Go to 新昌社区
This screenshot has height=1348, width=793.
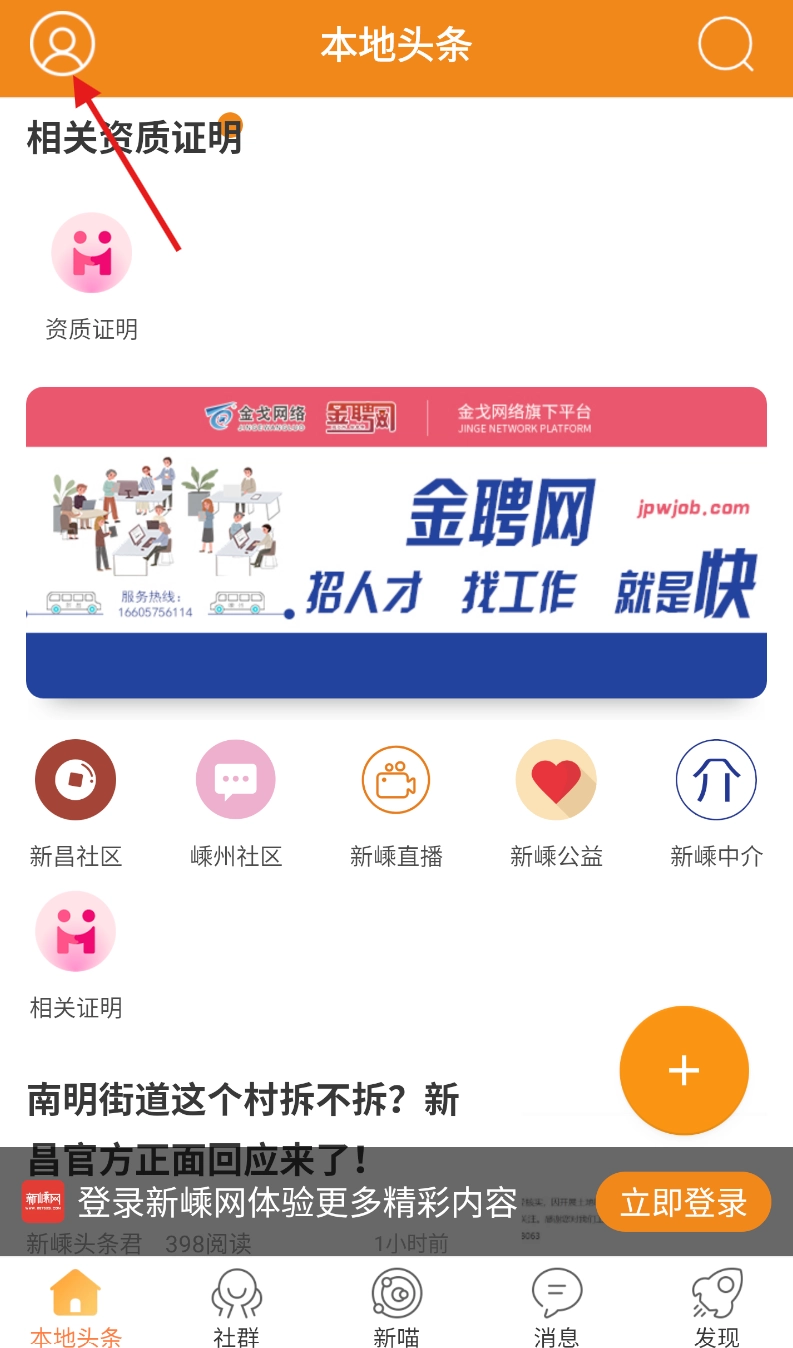pos(76,781)
